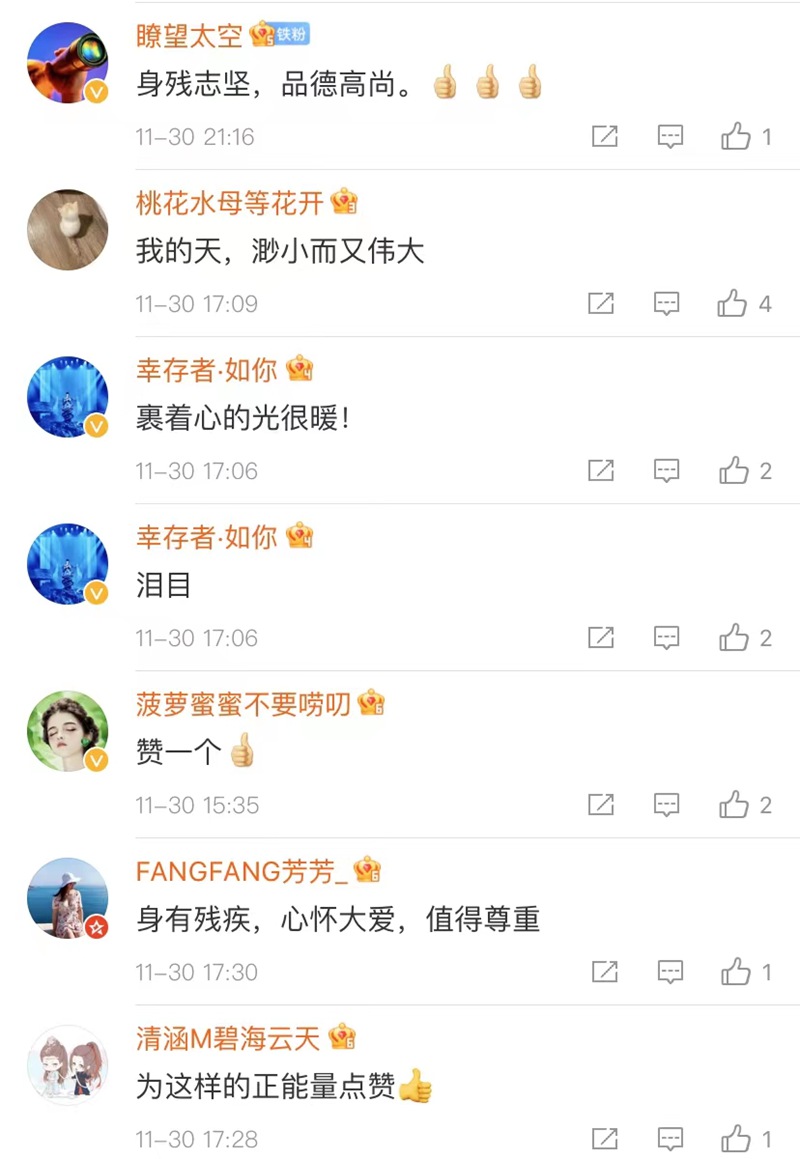800x1159 pixels.
Task: Reply to FANGFANG芳芳_'s comment
Action: 669,971
